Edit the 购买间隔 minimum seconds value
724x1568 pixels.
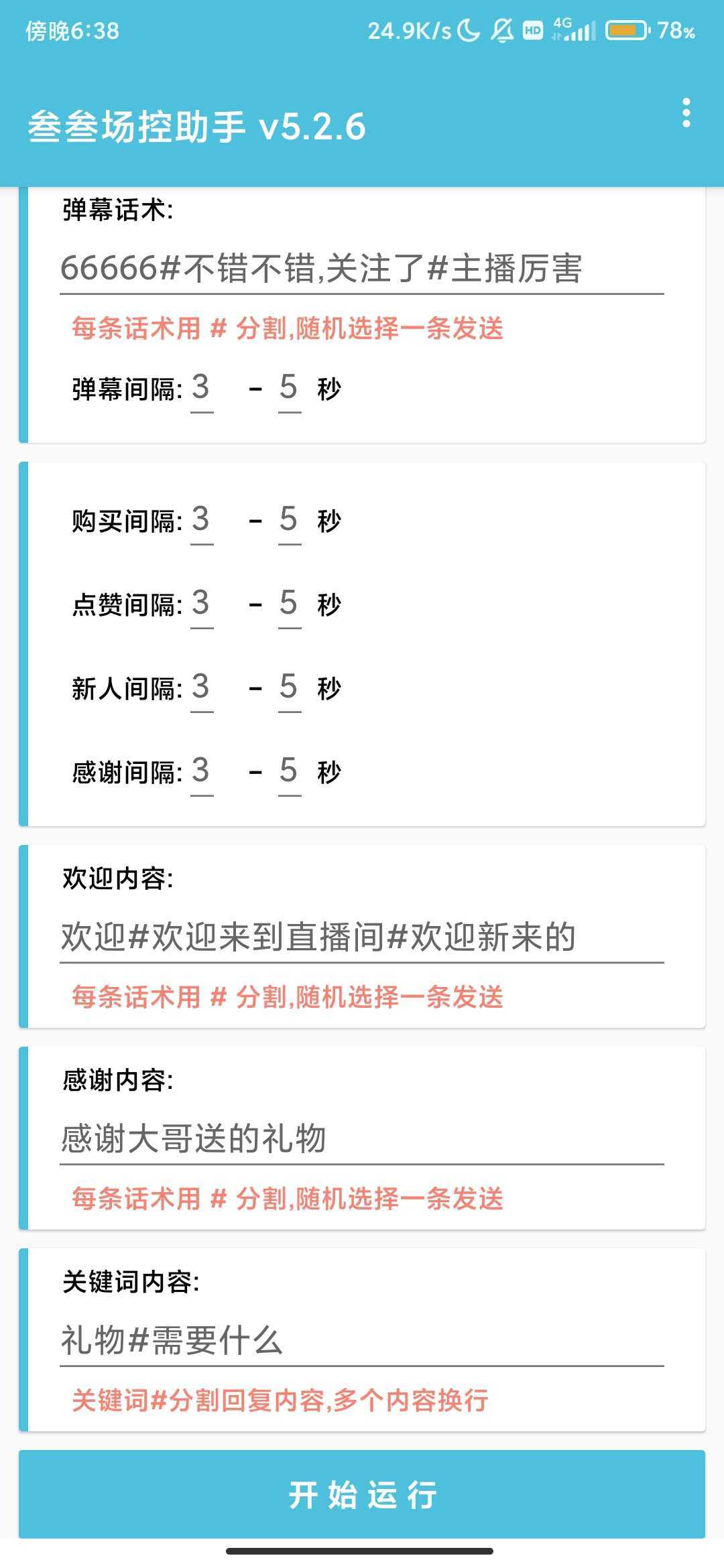click(x=201, y=521)
